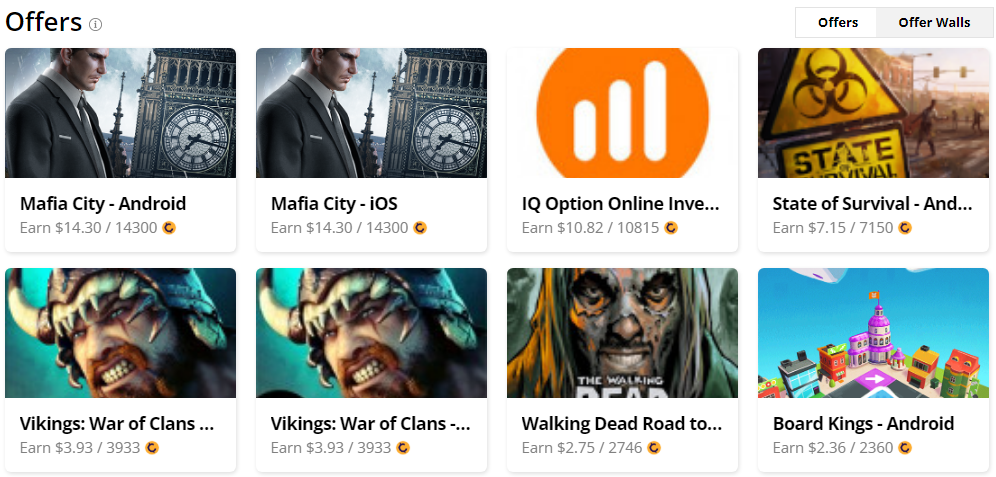Viewport: 996px width, 477px height.
Task: Select the Offers segment
Action: [837, 22]
